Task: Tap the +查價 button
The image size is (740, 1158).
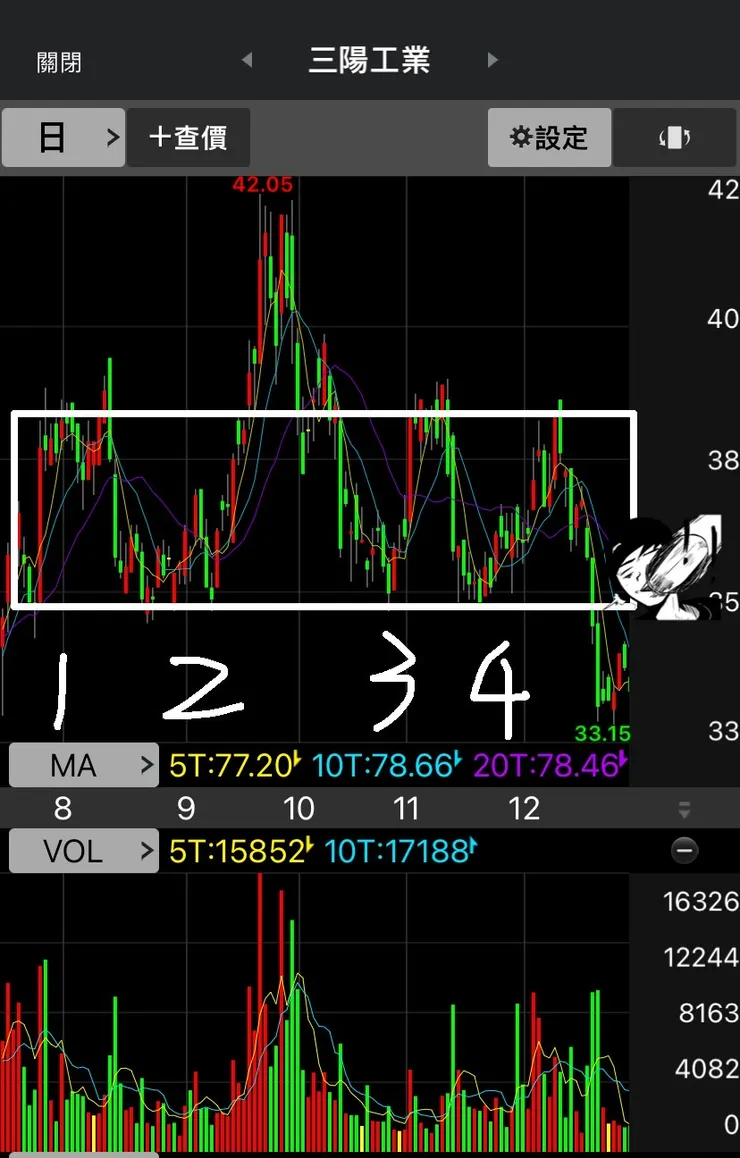Action: click(188, 137)
